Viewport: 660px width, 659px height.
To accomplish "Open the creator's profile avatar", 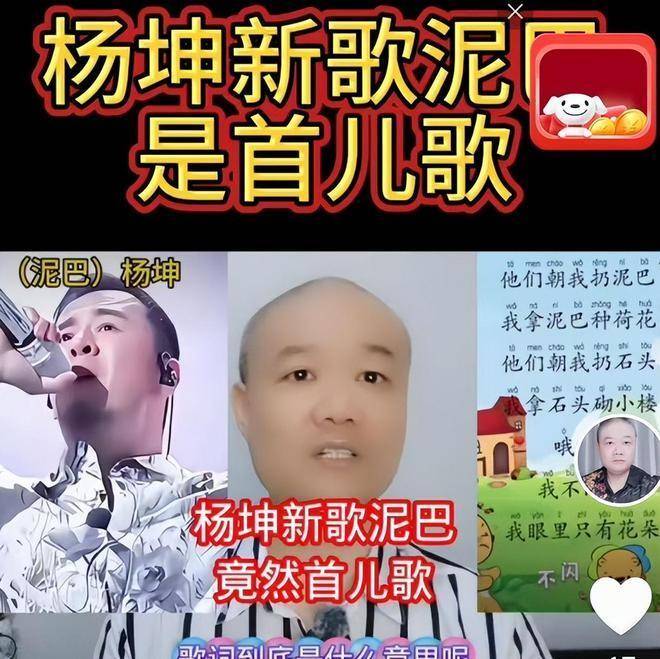I will tap(617, 462).
